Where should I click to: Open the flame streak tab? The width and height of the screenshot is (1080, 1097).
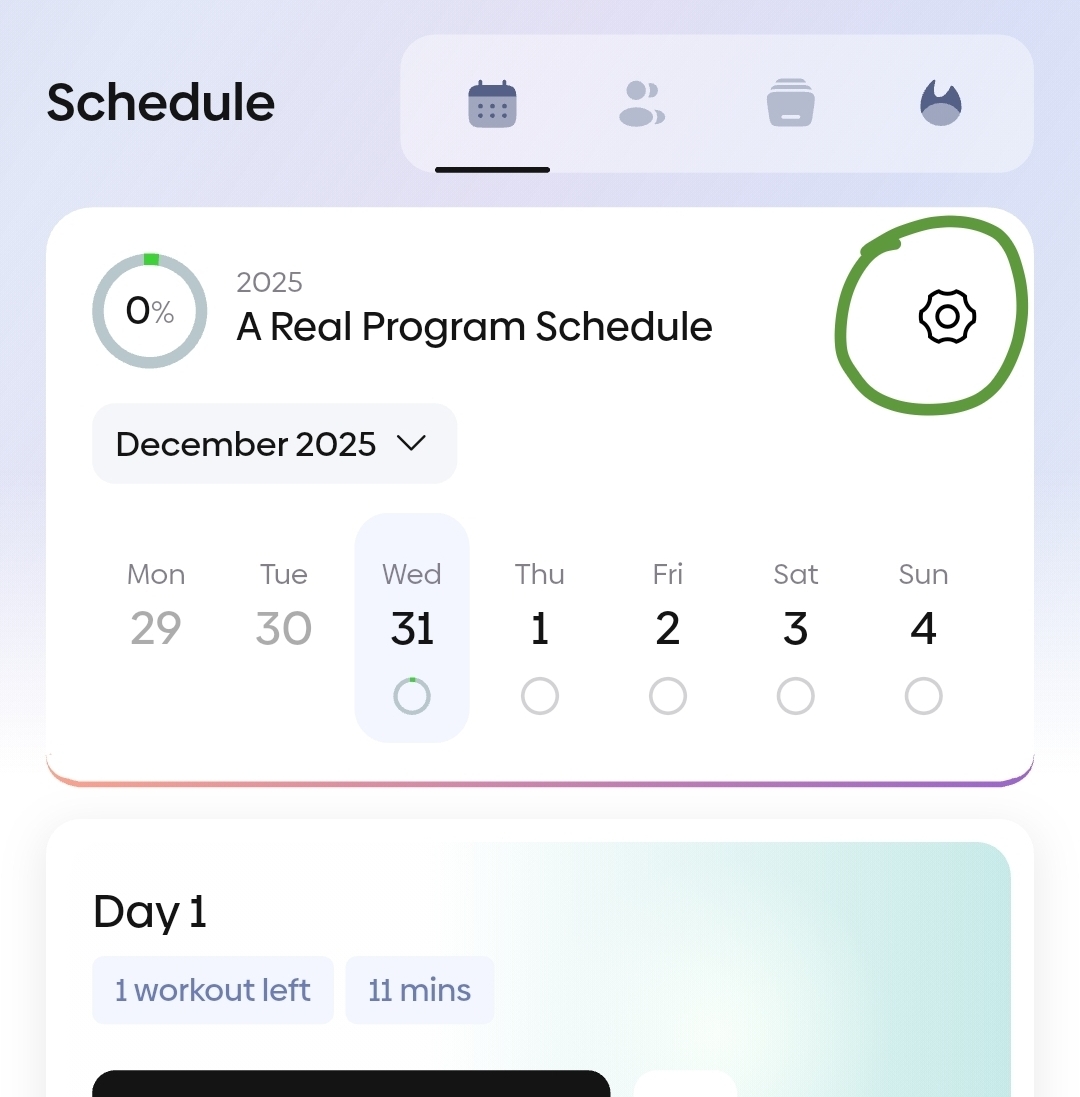[x=940, y=104]
